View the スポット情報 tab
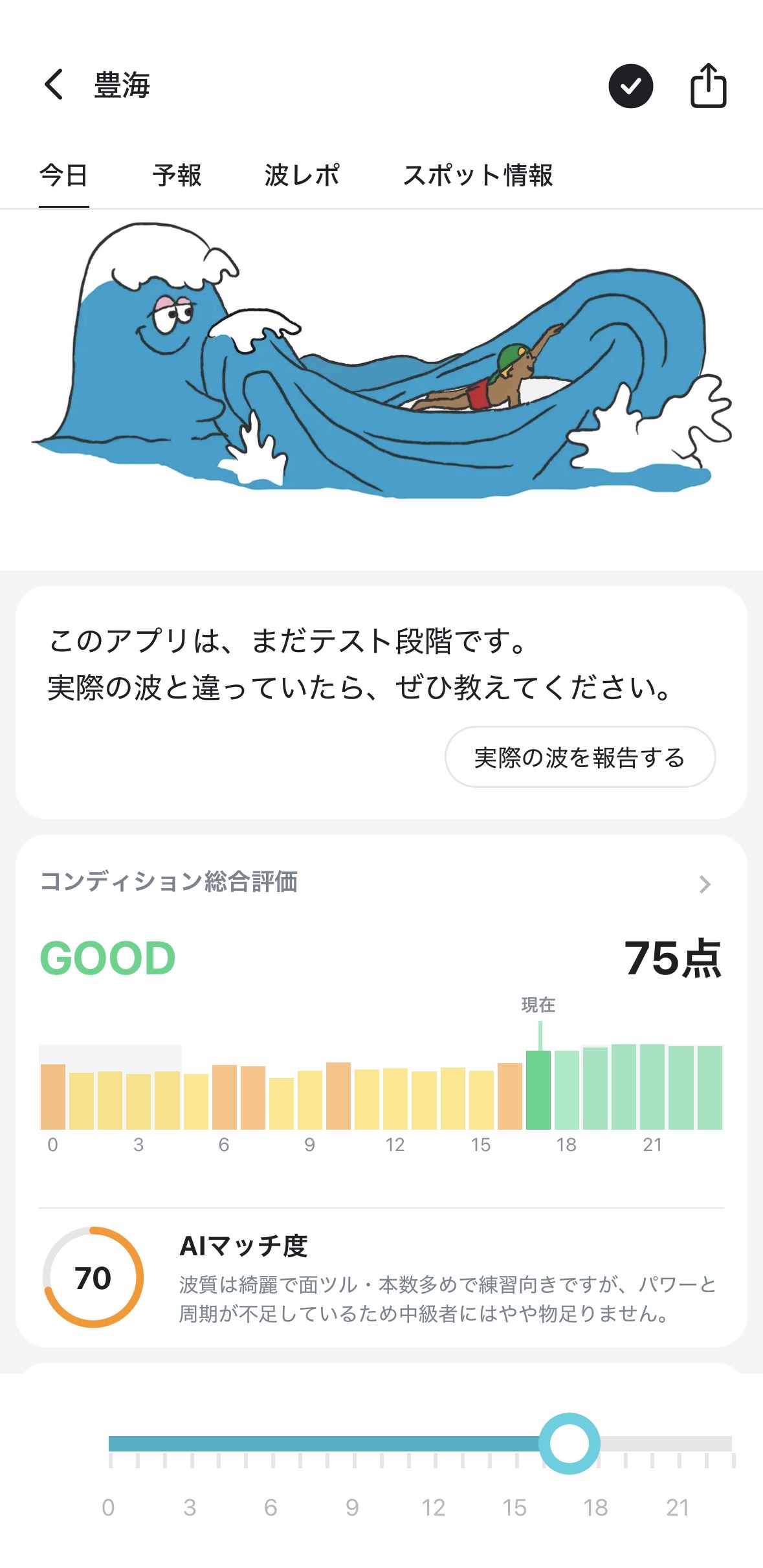This screenshot has width=763, height=1568. [x=478, y=175]
